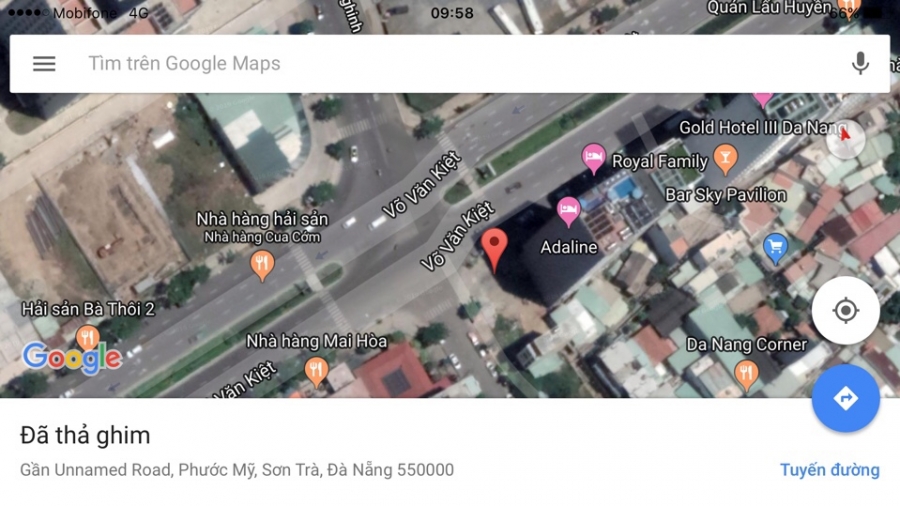The image size is (900, 506).
Task: Tap the blue directions floating button
Action: (845, 399)
